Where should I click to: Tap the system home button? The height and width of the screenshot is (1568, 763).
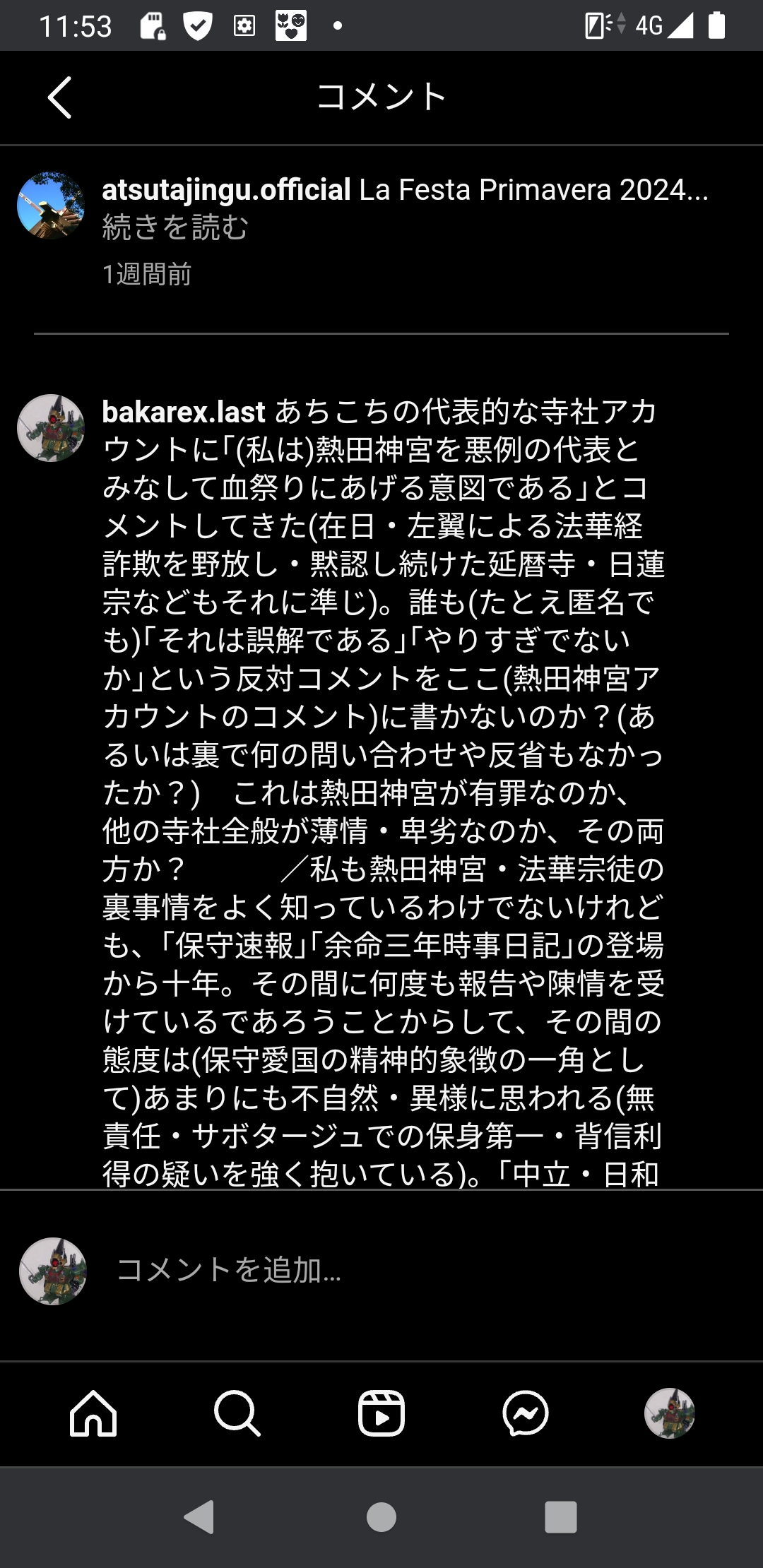point(381,1517)
